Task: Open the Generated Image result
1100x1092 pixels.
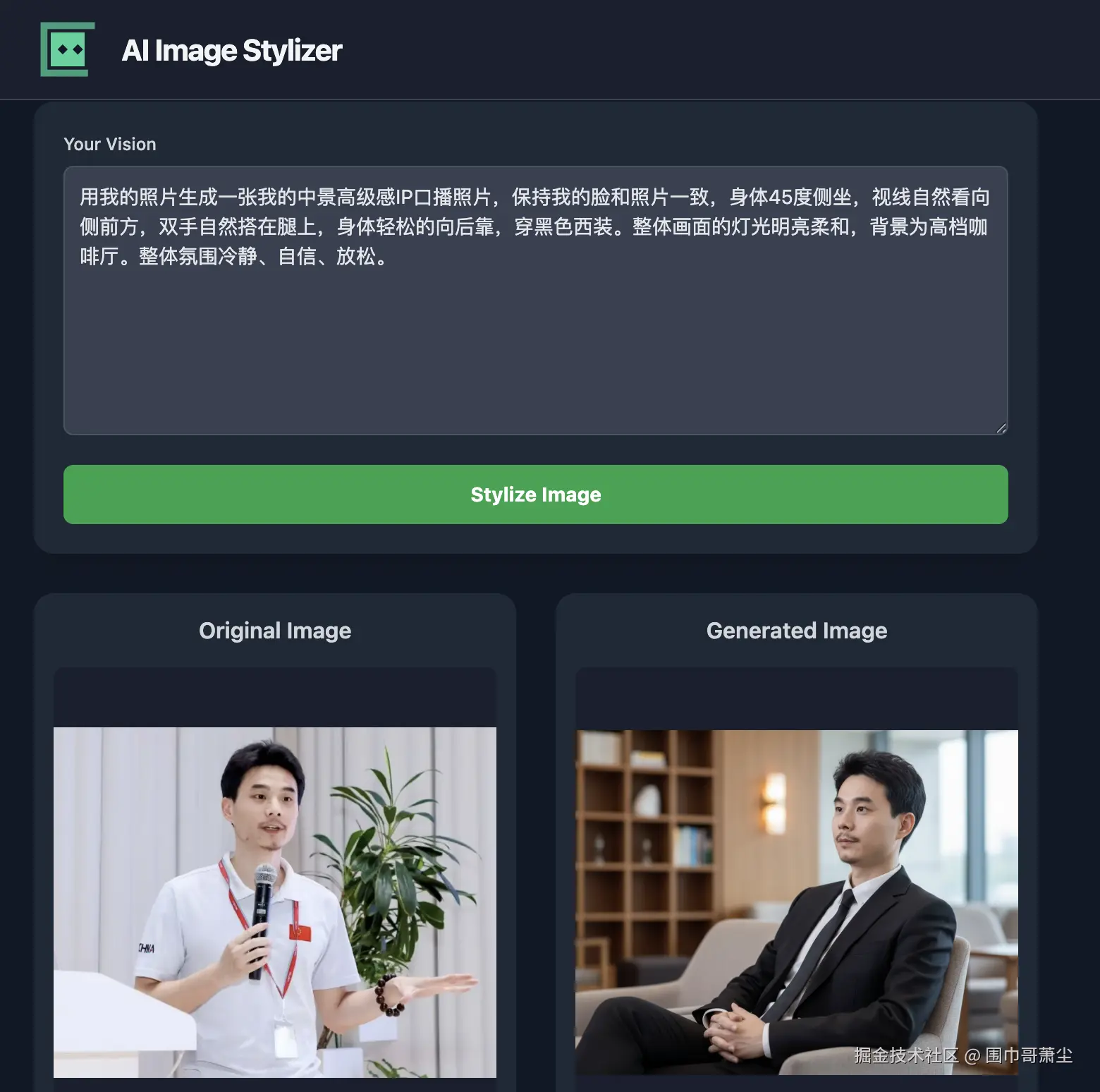Action: 796,902
